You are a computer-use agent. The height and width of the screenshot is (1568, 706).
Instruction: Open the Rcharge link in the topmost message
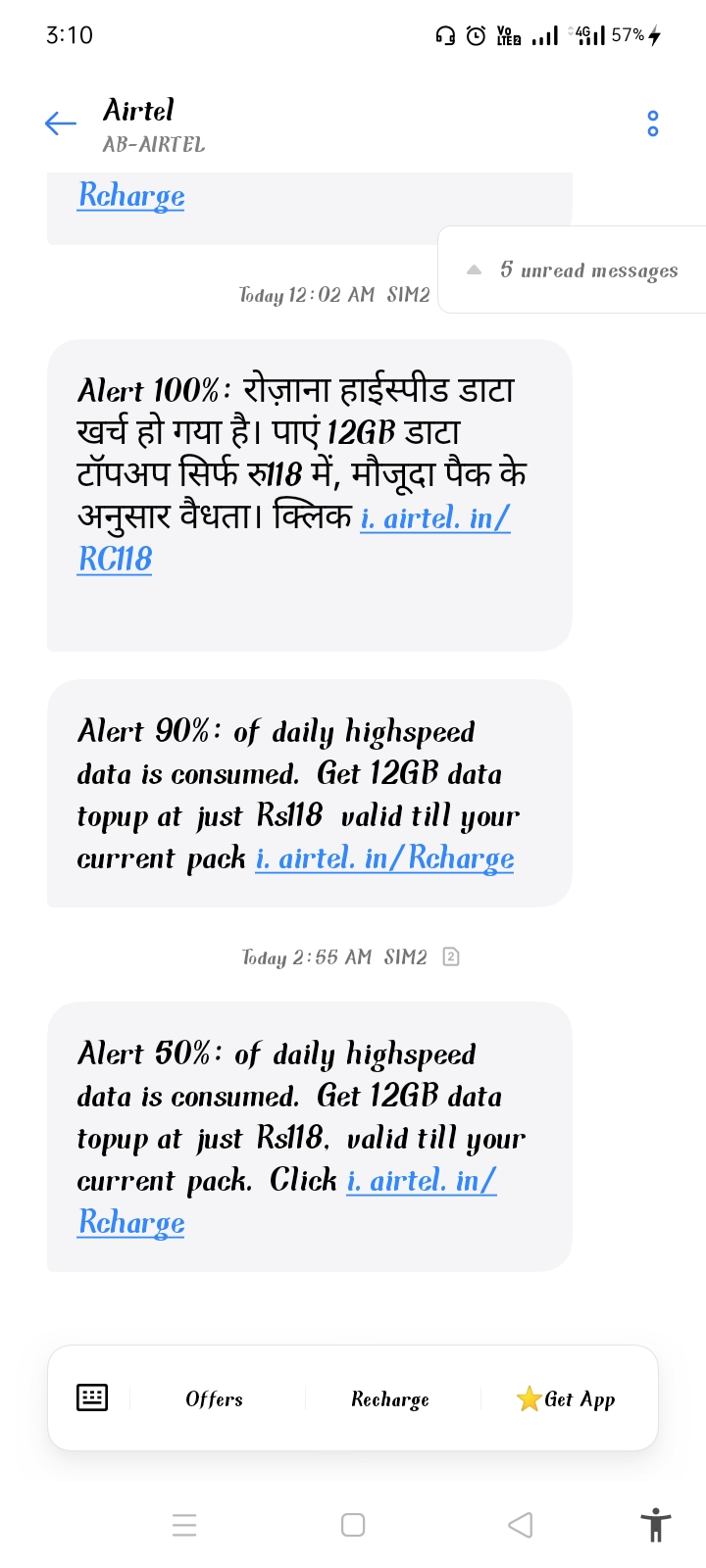coord(131,196)
